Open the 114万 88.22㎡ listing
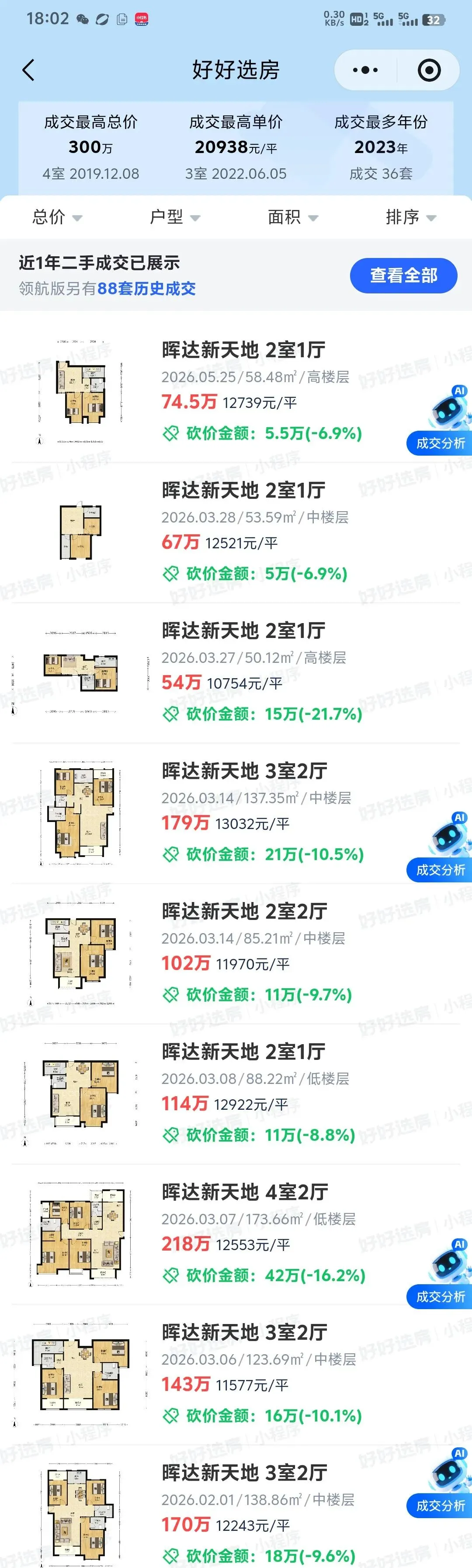The height and width of the screenshot is (1568, 472). pyautogui.click(x=236, y=1094)
